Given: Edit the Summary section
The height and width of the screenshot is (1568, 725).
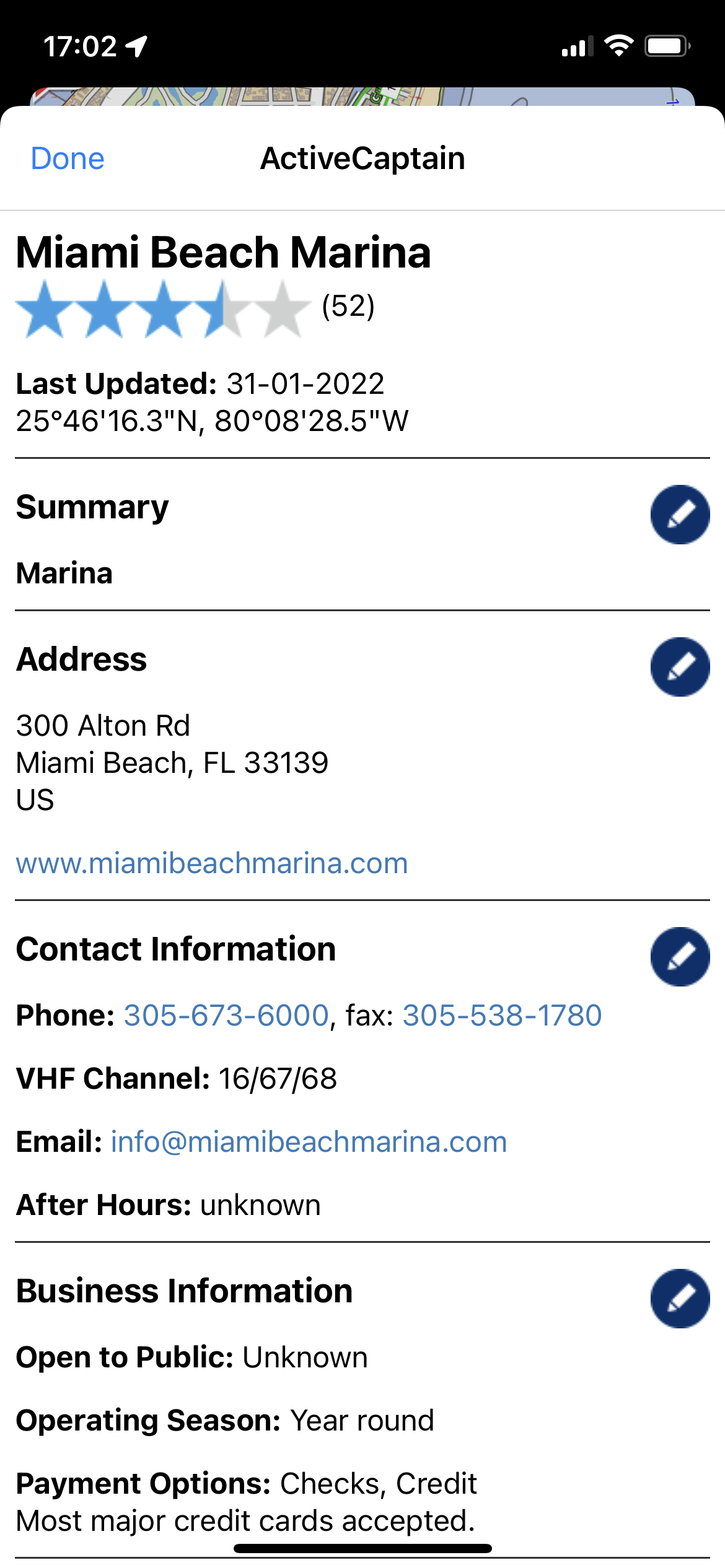Looking at the screenshot, I should point(680,515).
